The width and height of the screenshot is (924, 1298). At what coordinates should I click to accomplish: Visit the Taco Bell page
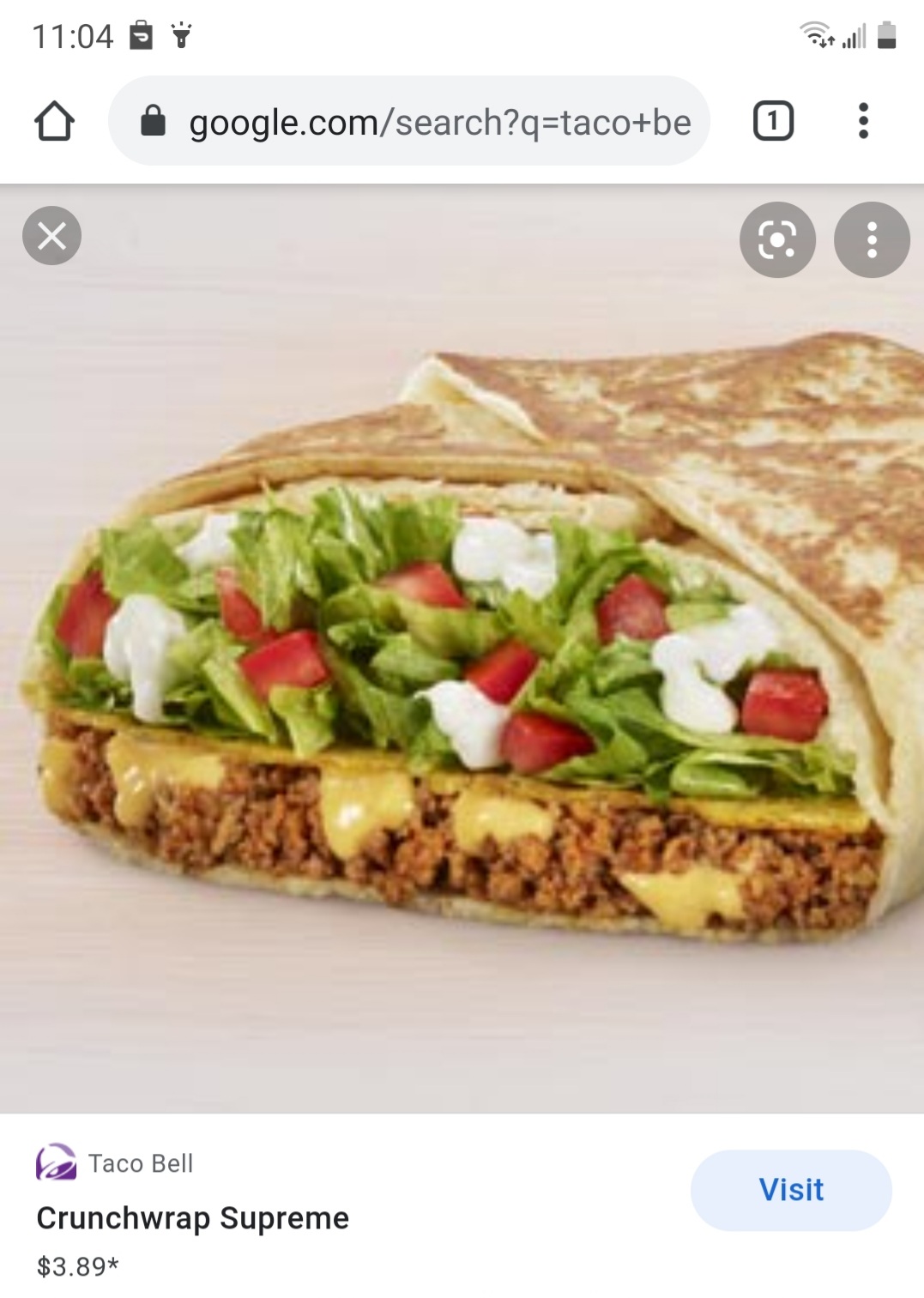pos(790,1190)
